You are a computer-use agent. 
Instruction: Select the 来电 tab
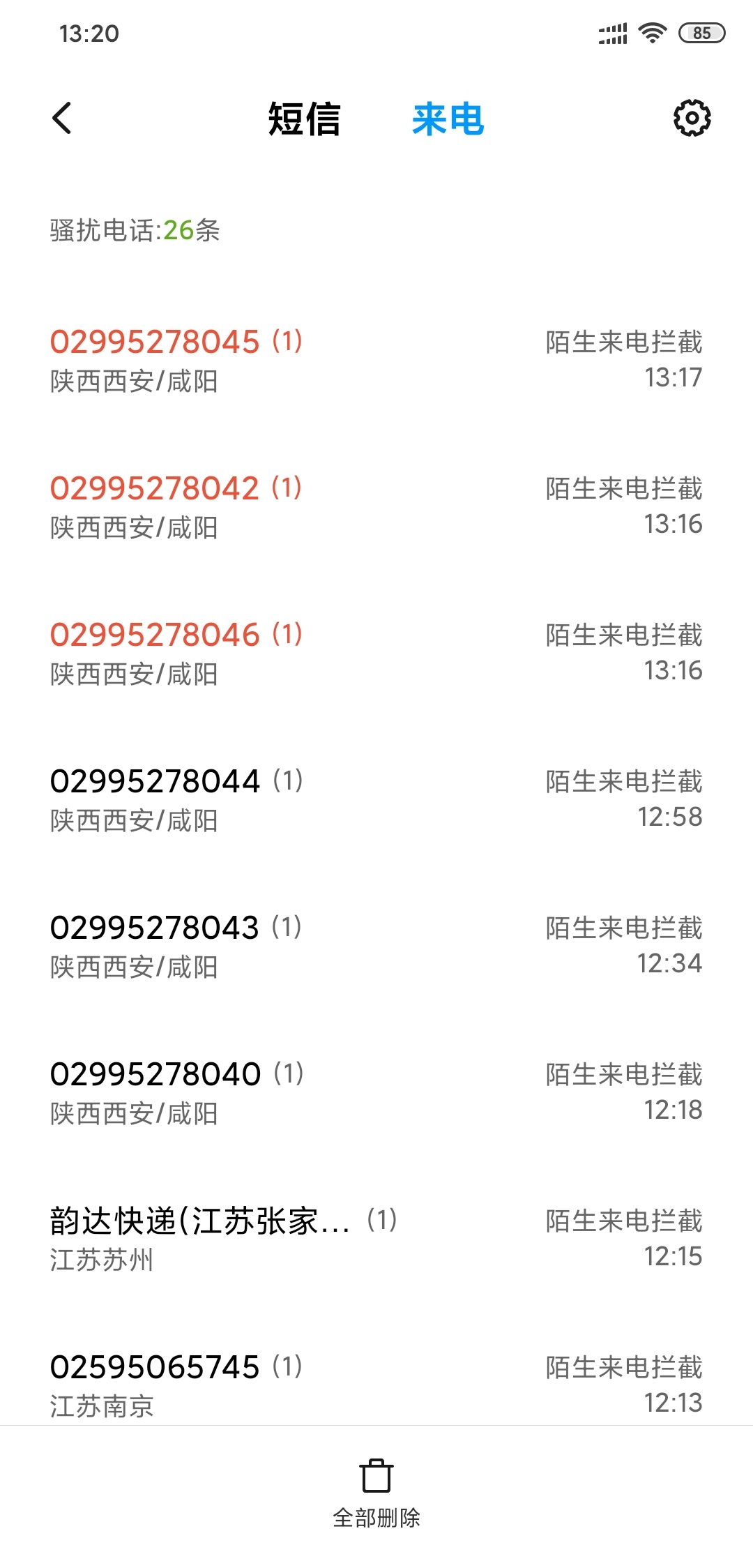448,119
